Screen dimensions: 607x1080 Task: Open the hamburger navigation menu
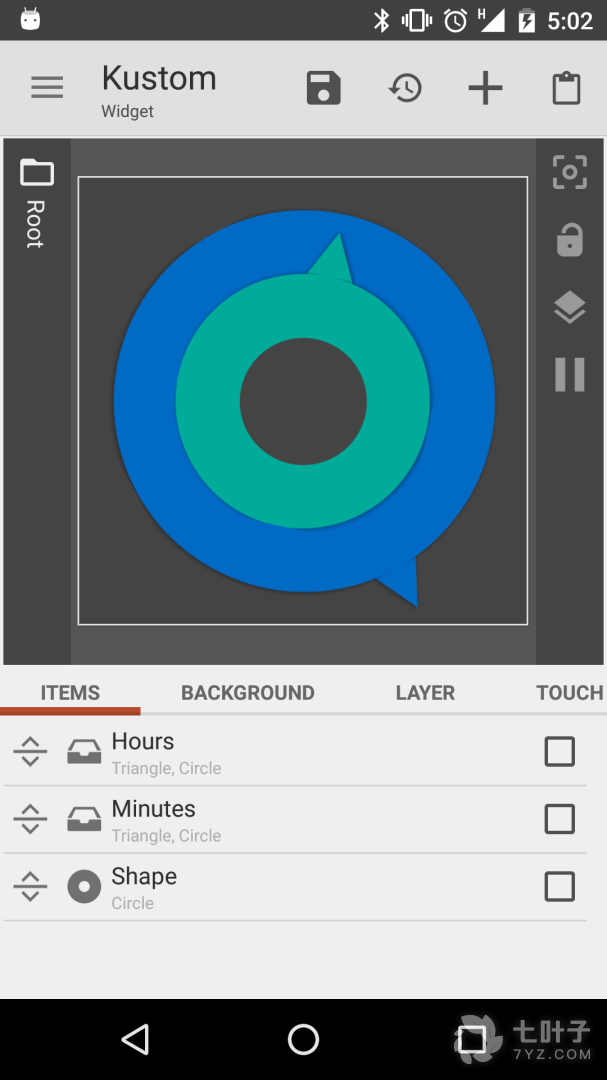click(x=47, y=88)
